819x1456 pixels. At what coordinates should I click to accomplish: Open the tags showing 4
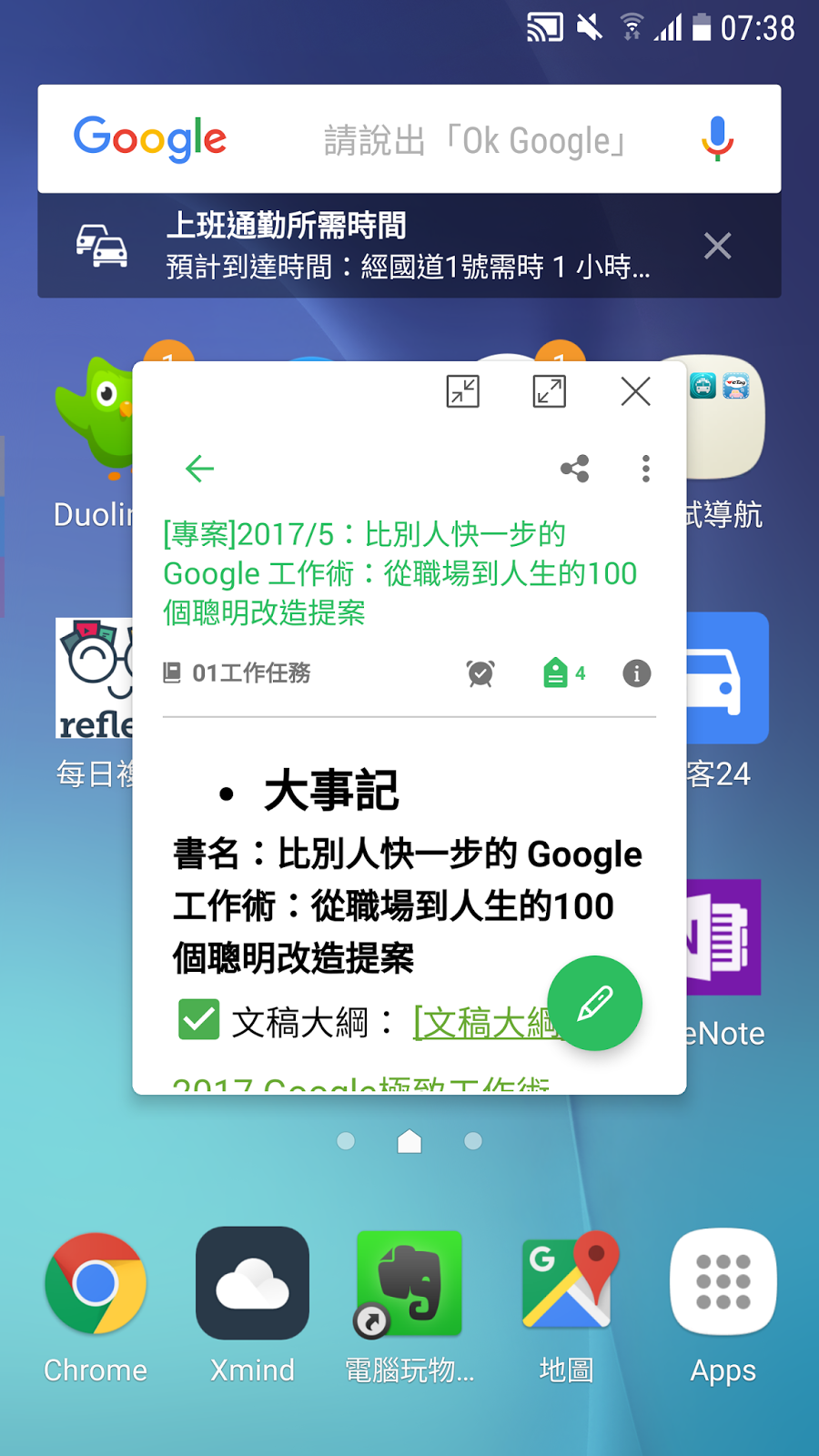(563, 673)
